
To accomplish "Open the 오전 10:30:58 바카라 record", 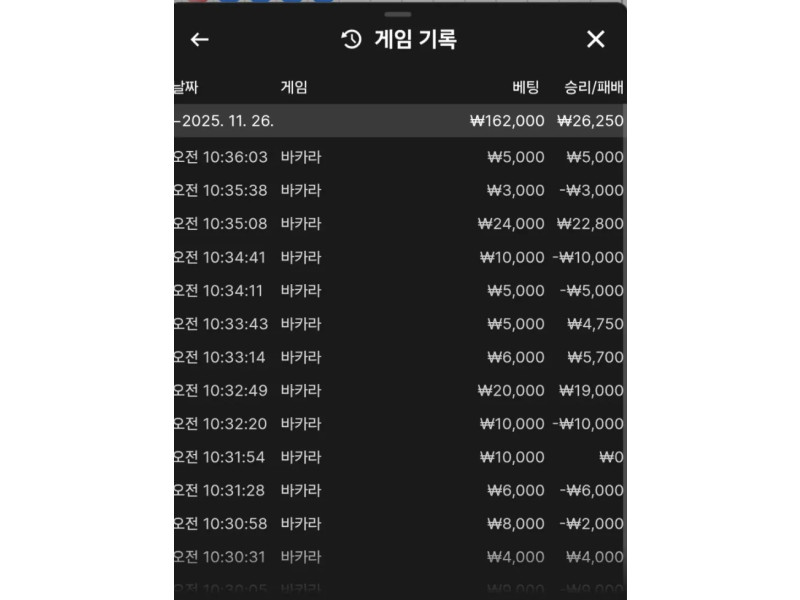I will 400,524.
